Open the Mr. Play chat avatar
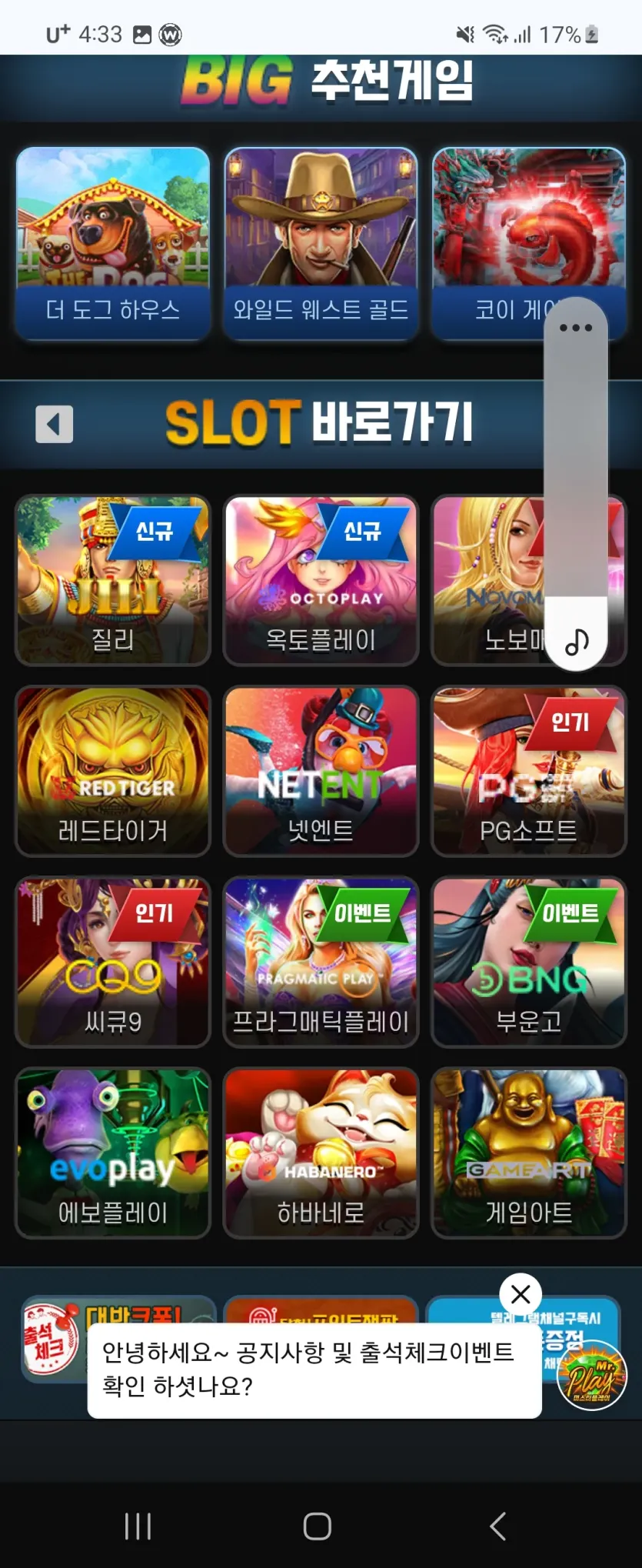This screenshot has height=1568, width=642. point(592,1376)
